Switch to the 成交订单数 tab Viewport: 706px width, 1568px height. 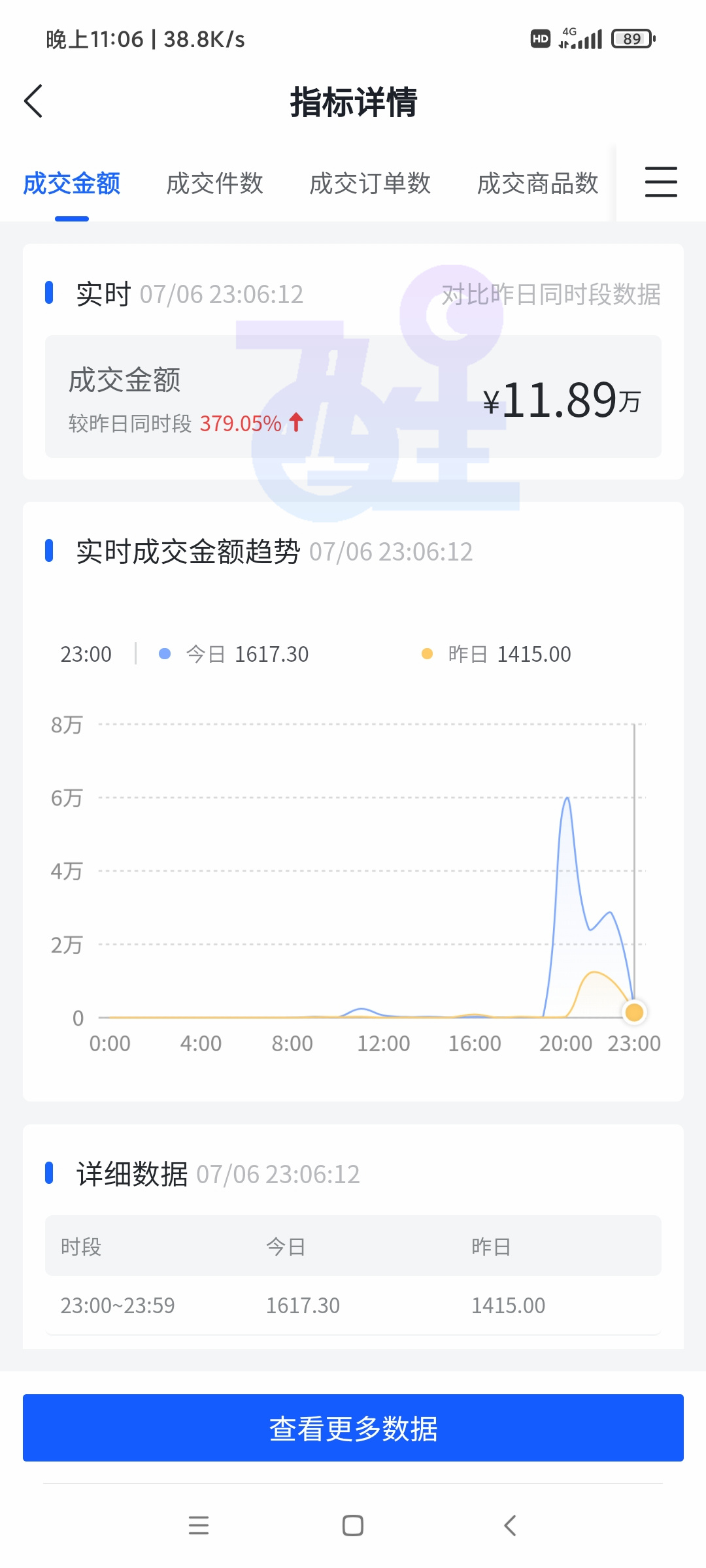click(x=370, y=184)
